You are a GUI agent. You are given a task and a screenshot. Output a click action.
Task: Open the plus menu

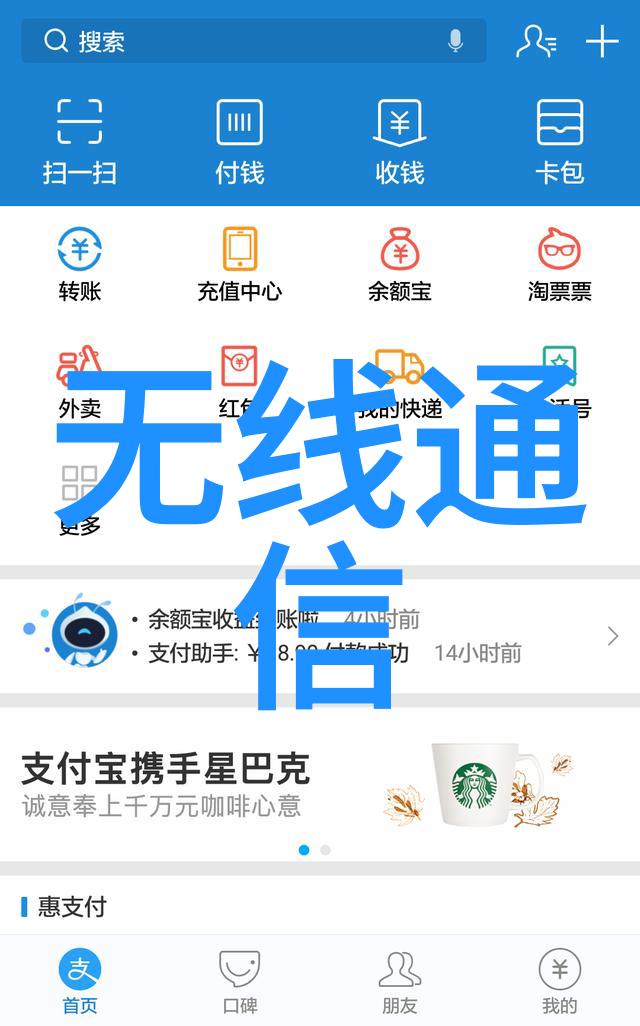pos(602,41)
